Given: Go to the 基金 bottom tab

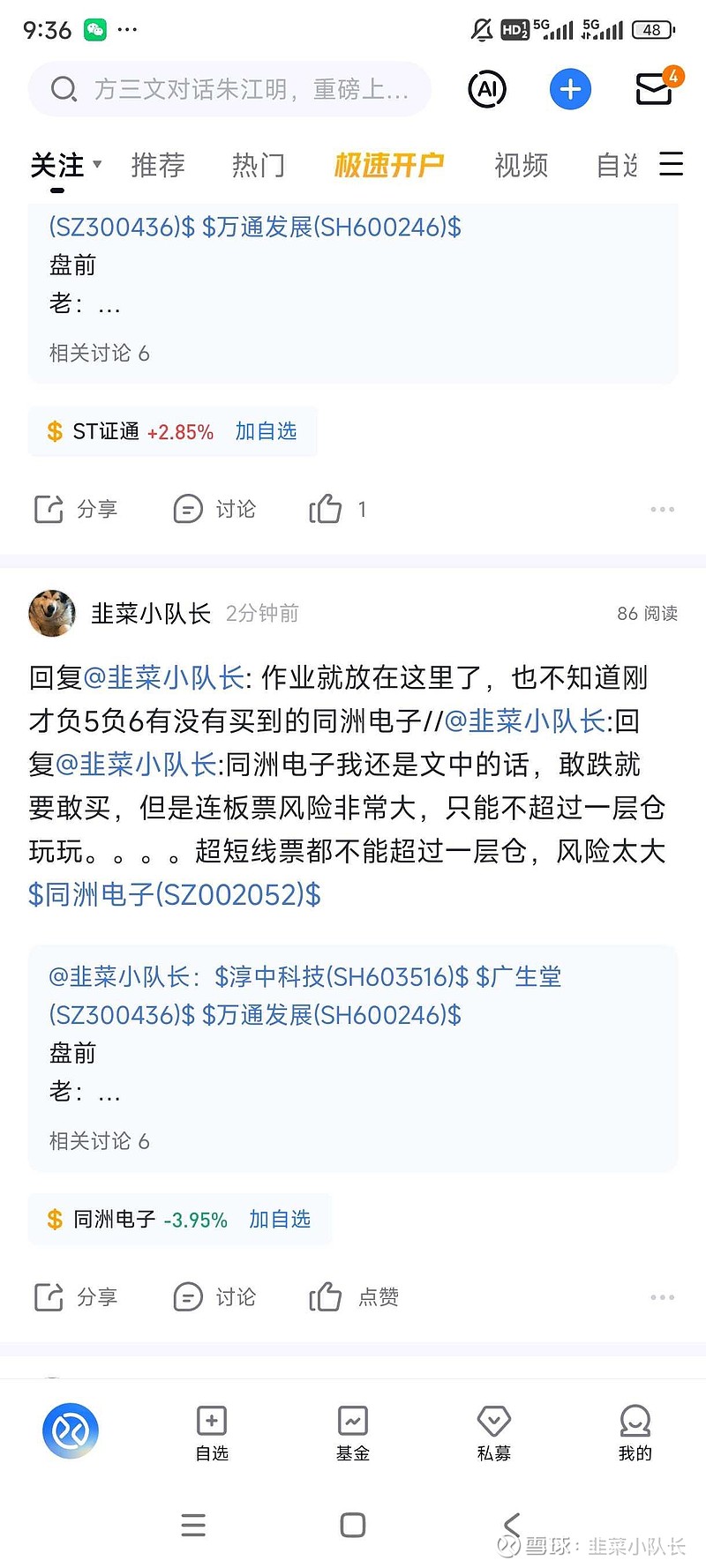Looking at the screenshot, I should pyautogui.click(x=352, y=1433).
